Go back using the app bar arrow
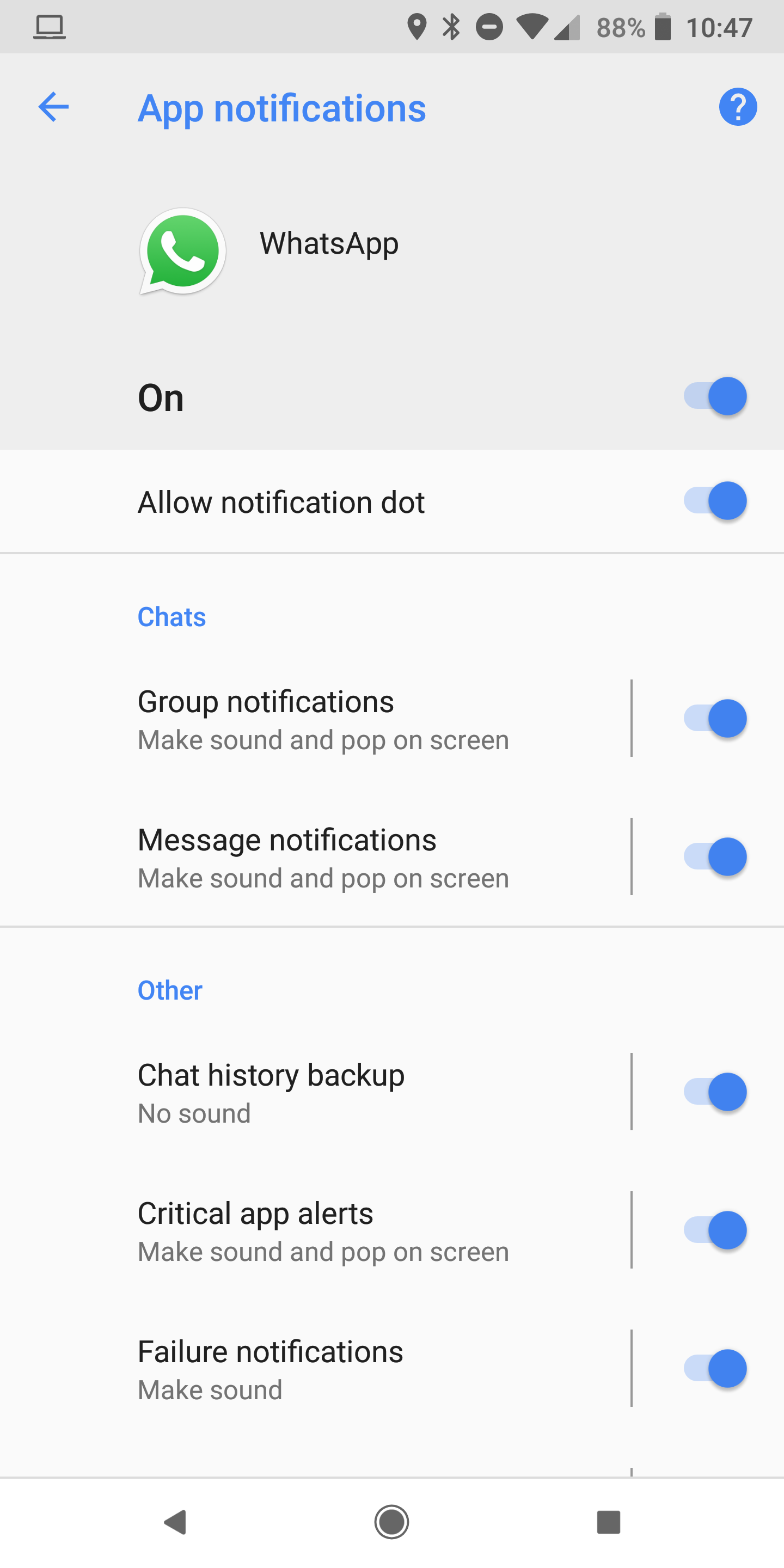 [53, 108]
